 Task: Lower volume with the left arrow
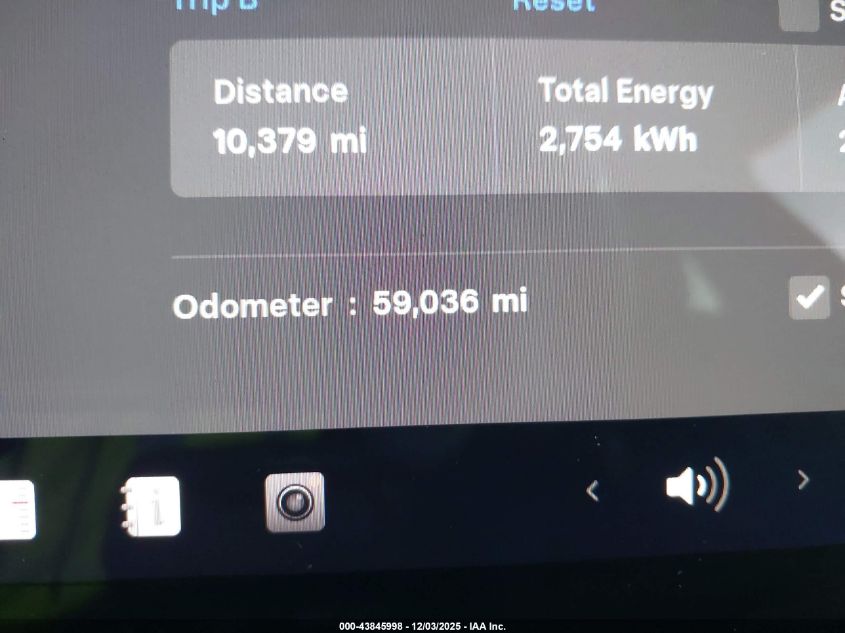tap(593, 490)
